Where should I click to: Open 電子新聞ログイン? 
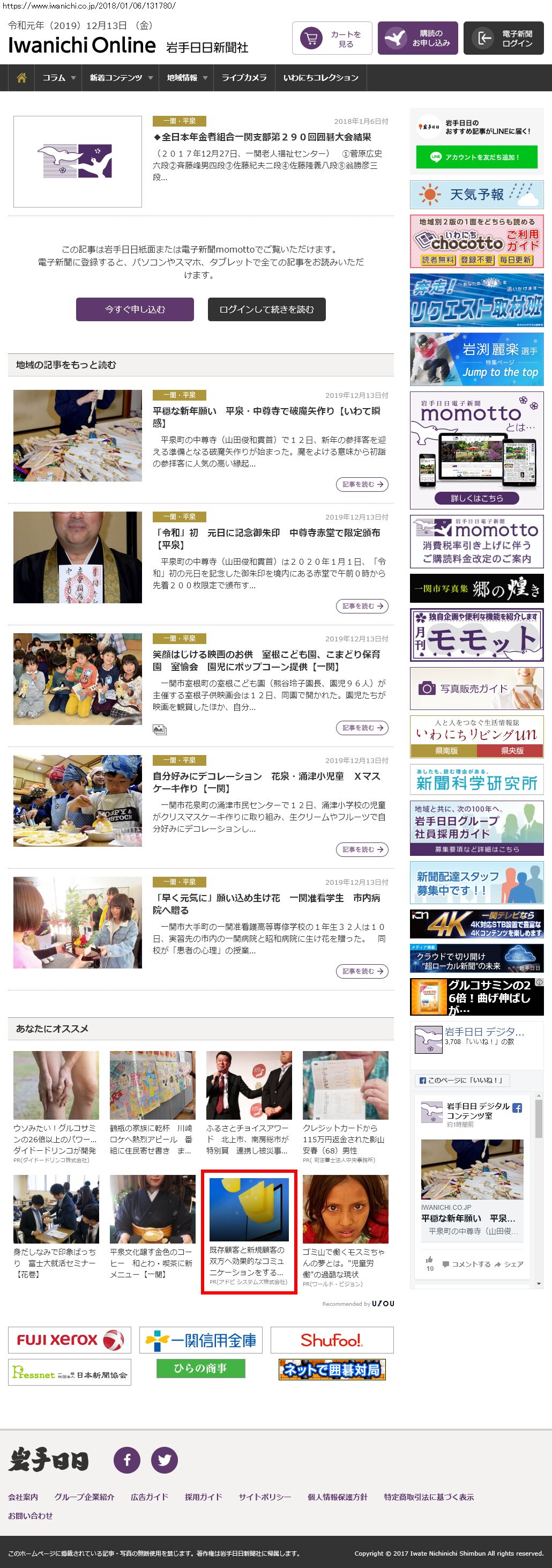[x=503, y=39]
